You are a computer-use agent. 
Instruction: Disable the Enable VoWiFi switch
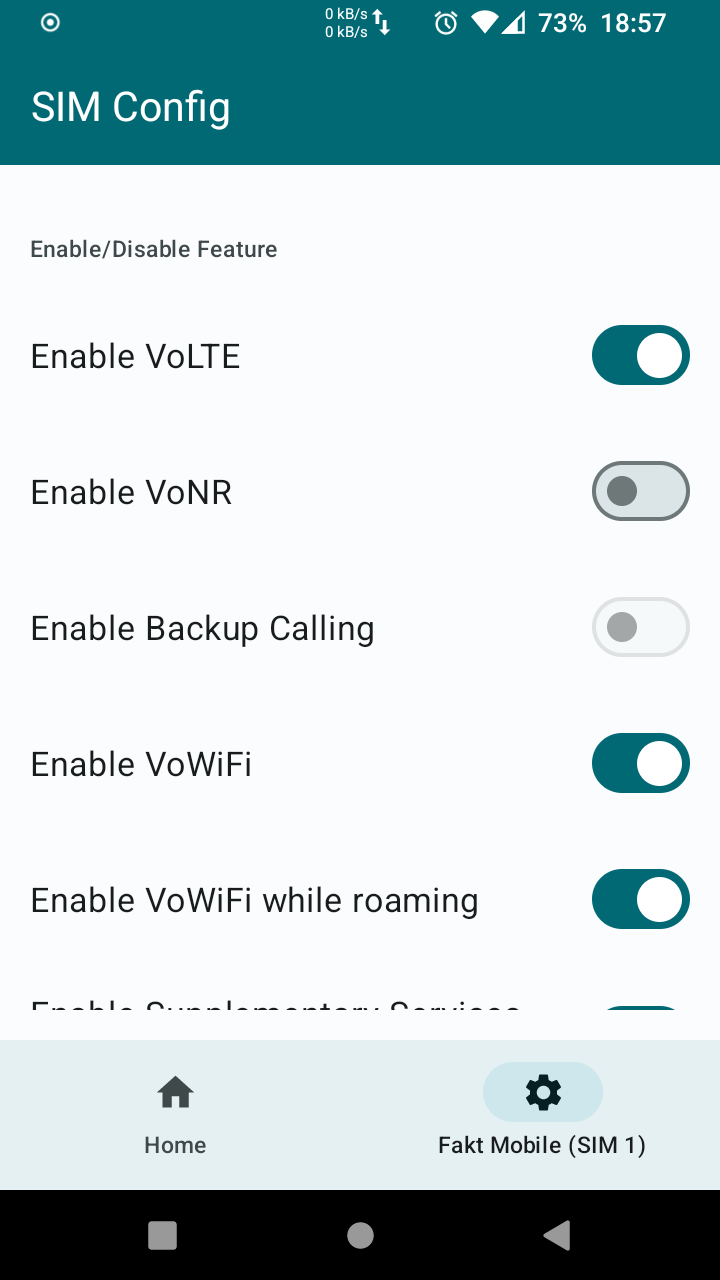[640, 763]
